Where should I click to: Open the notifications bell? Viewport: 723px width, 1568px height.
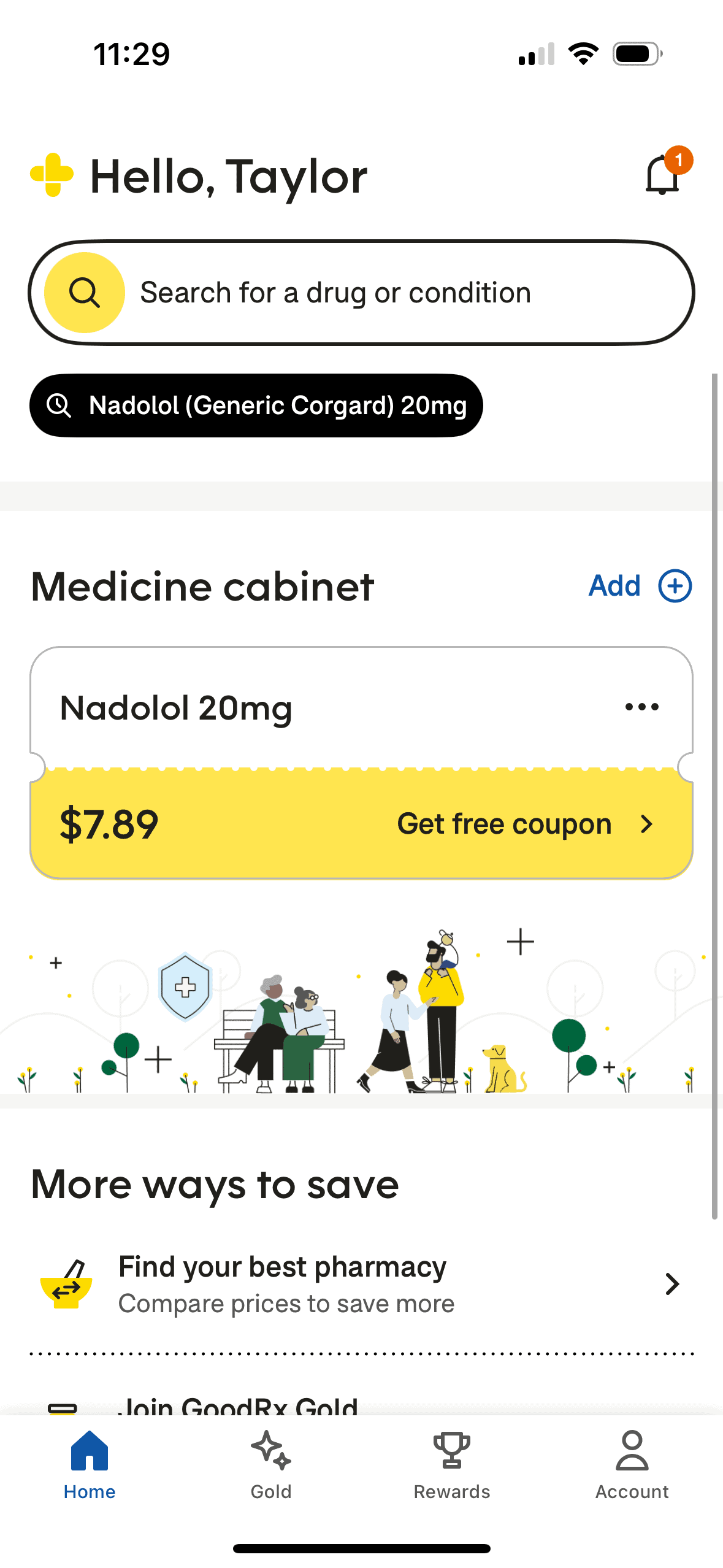click(x=664, y=176)
